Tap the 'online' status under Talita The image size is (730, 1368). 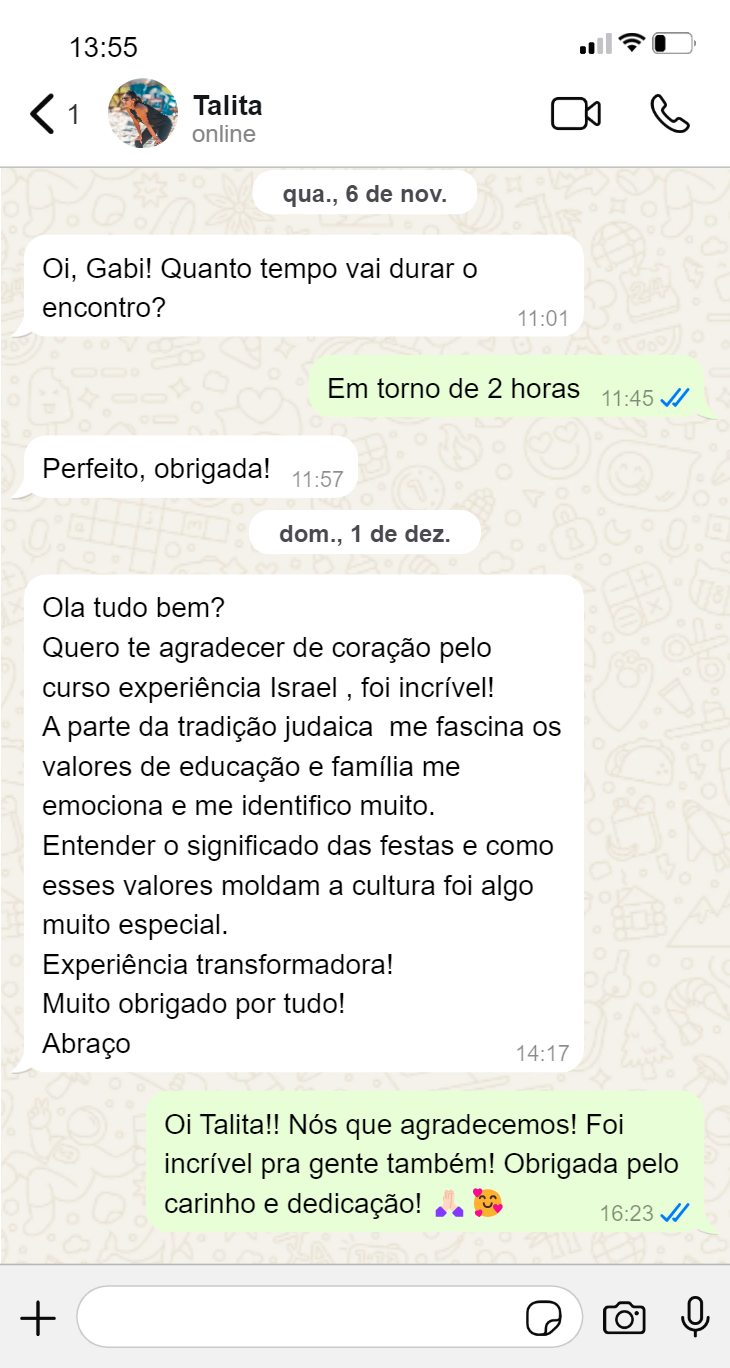pos(225,133)
